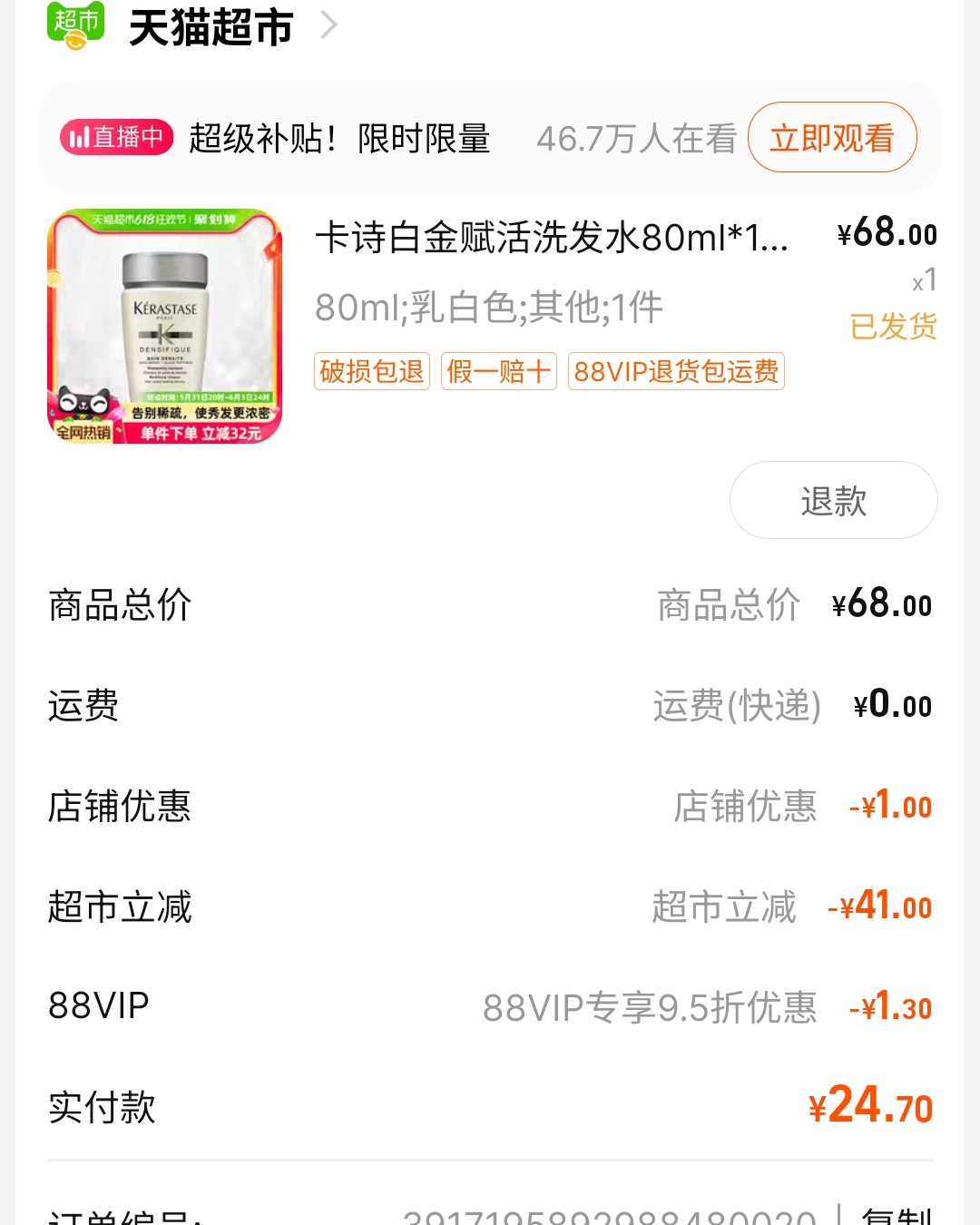
Task: Click the 立即观看 watch now button
Action: tap(831, 138)
